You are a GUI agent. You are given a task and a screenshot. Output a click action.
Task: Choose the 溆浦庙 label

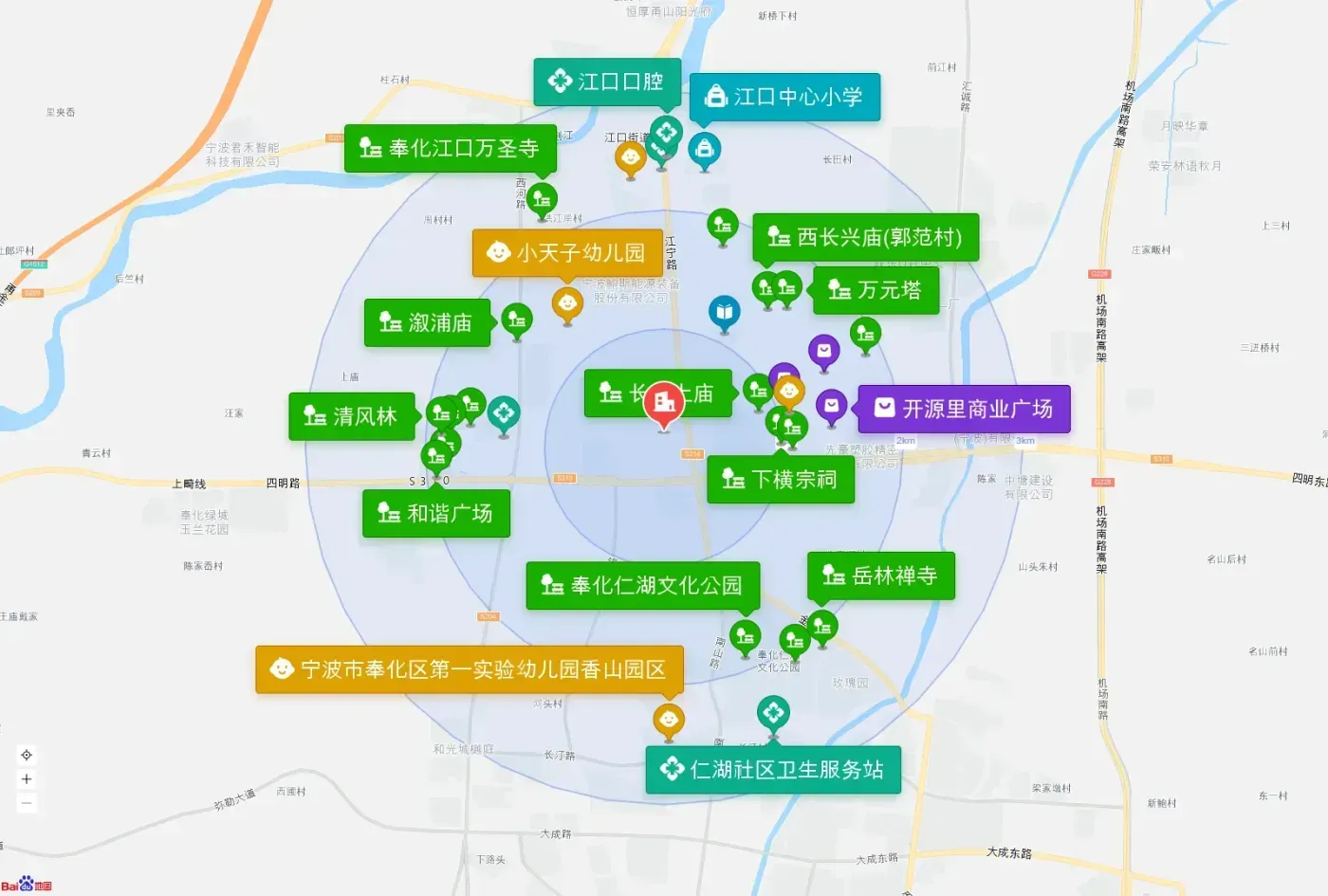click(x=427, y=322)
